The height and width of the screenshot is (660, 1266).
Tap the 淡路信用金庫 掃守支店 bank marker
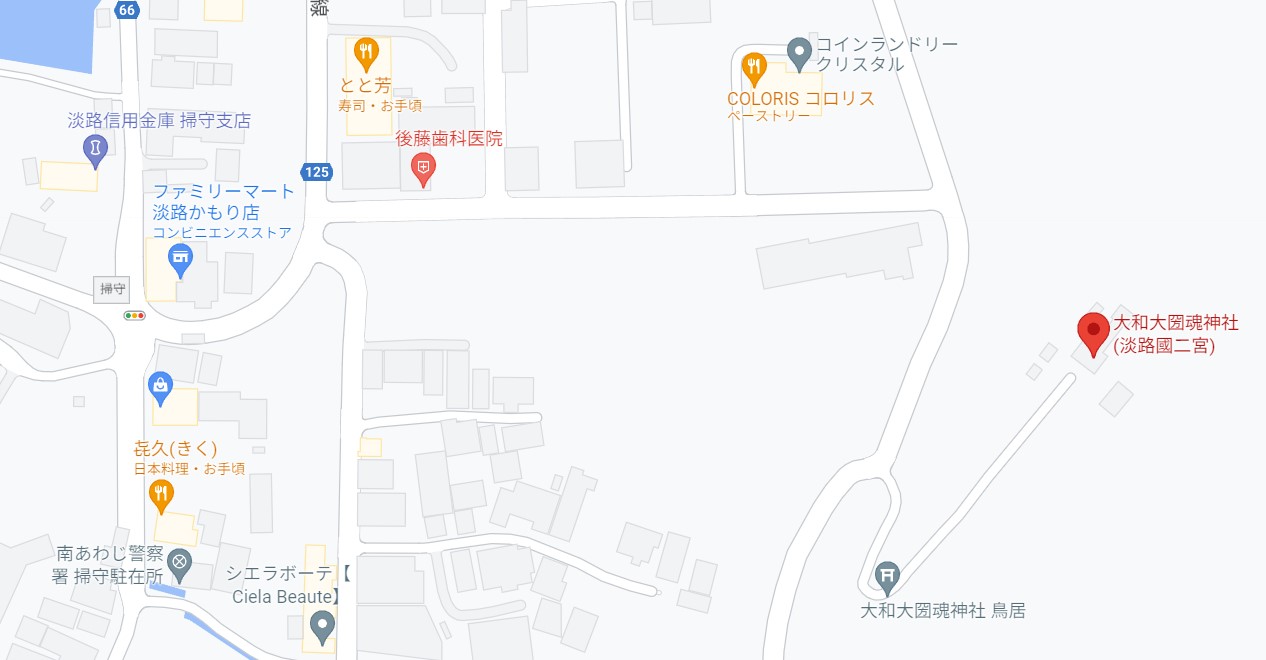95,150
